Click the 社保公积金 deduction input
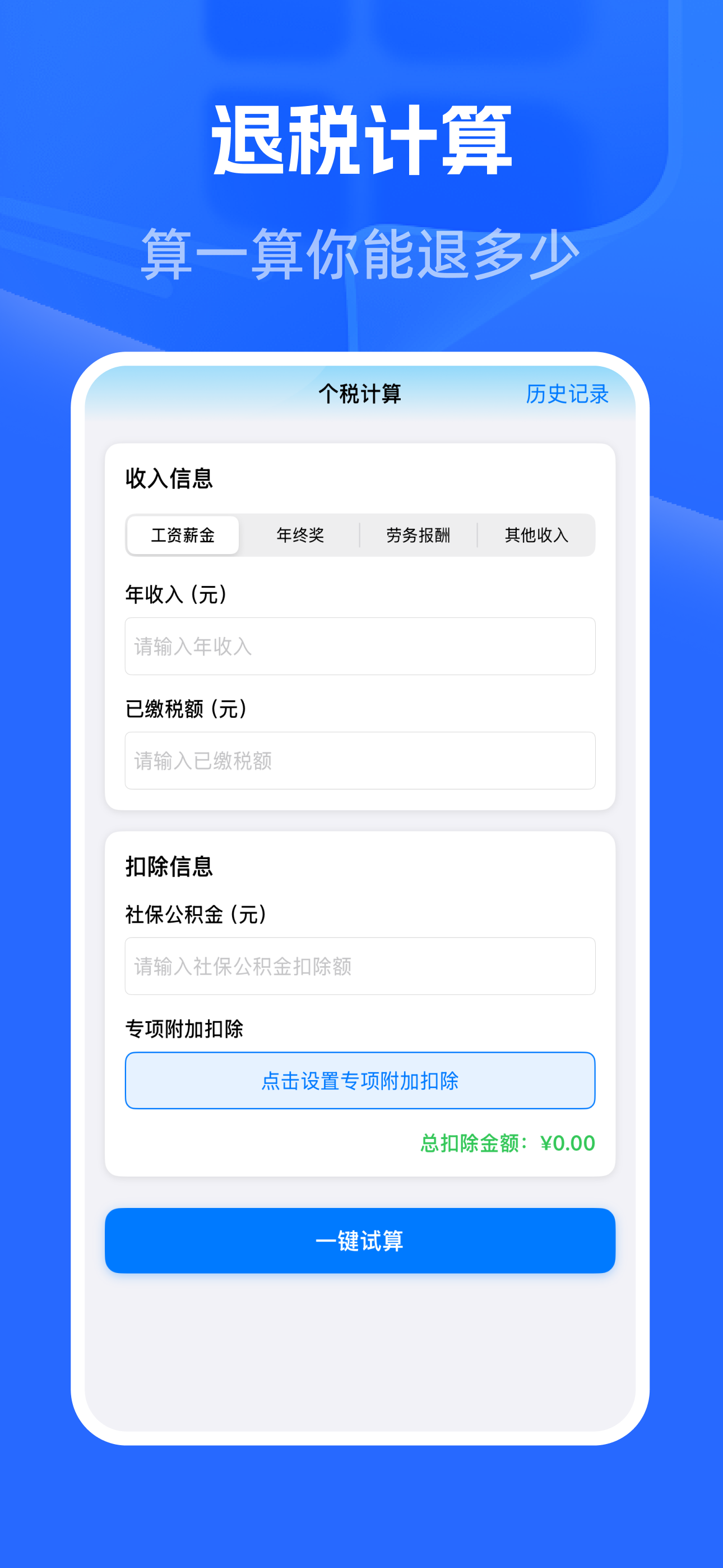 click(360, 966)
